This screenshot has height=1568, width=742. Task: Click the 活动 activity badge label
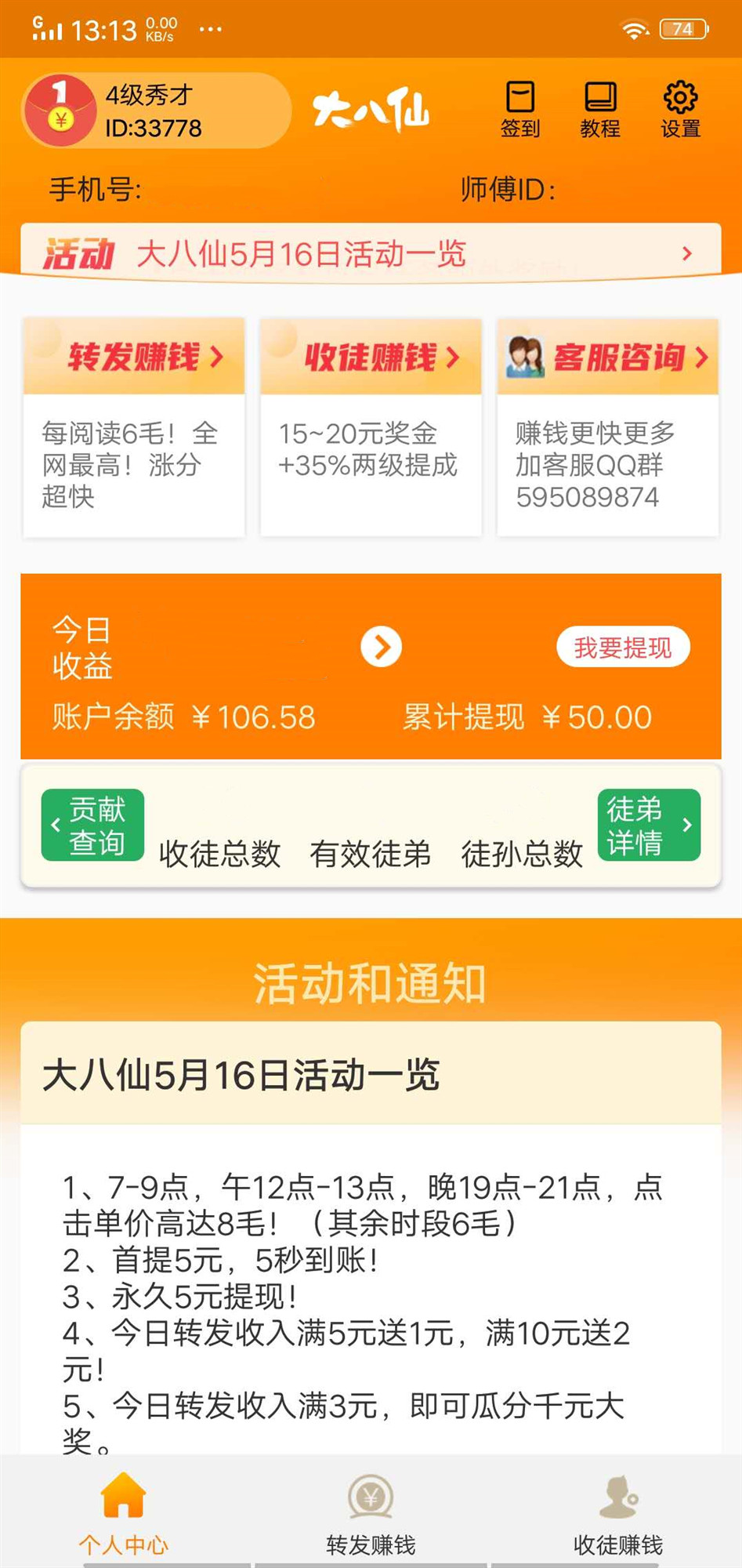(x=78, y=252)
